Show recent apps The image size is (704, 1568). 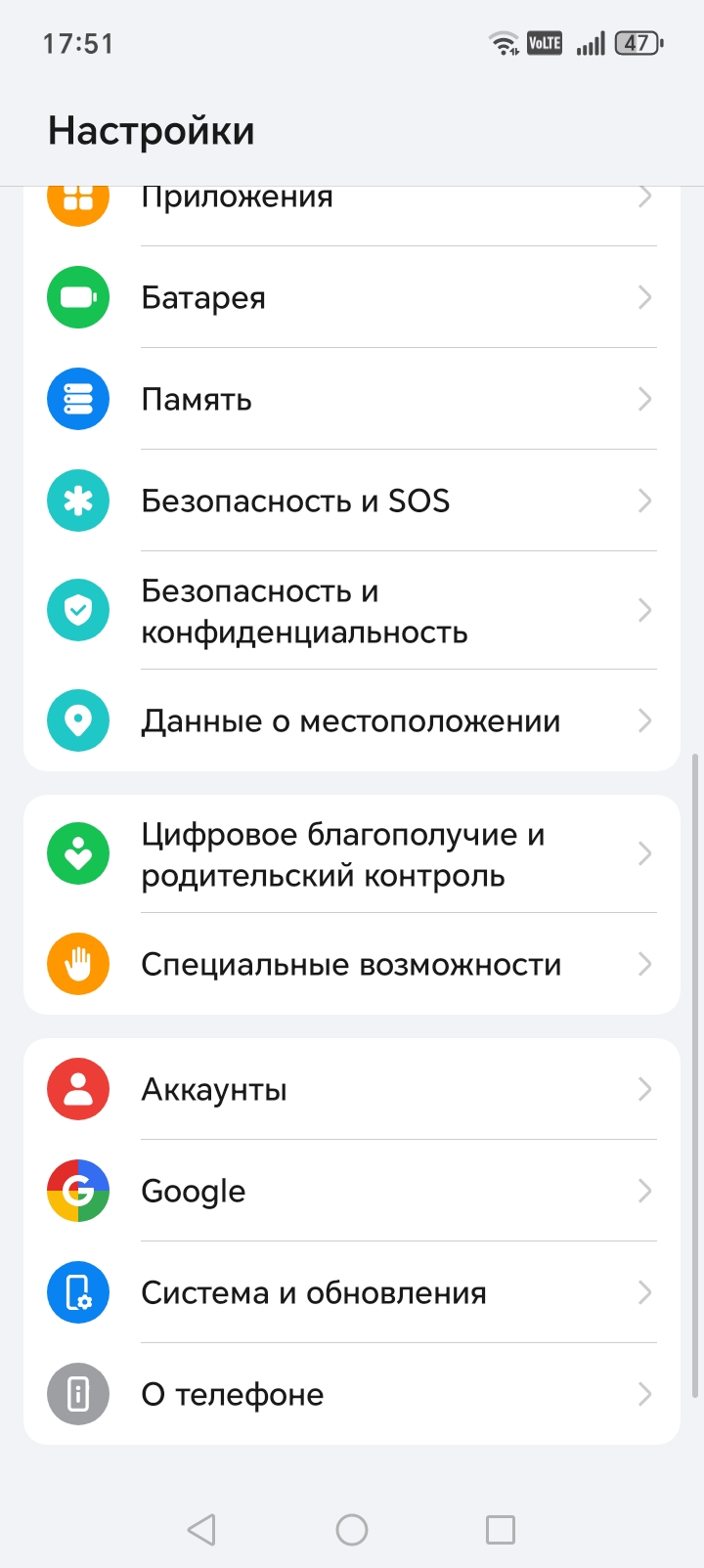[x=501, y=1529]
